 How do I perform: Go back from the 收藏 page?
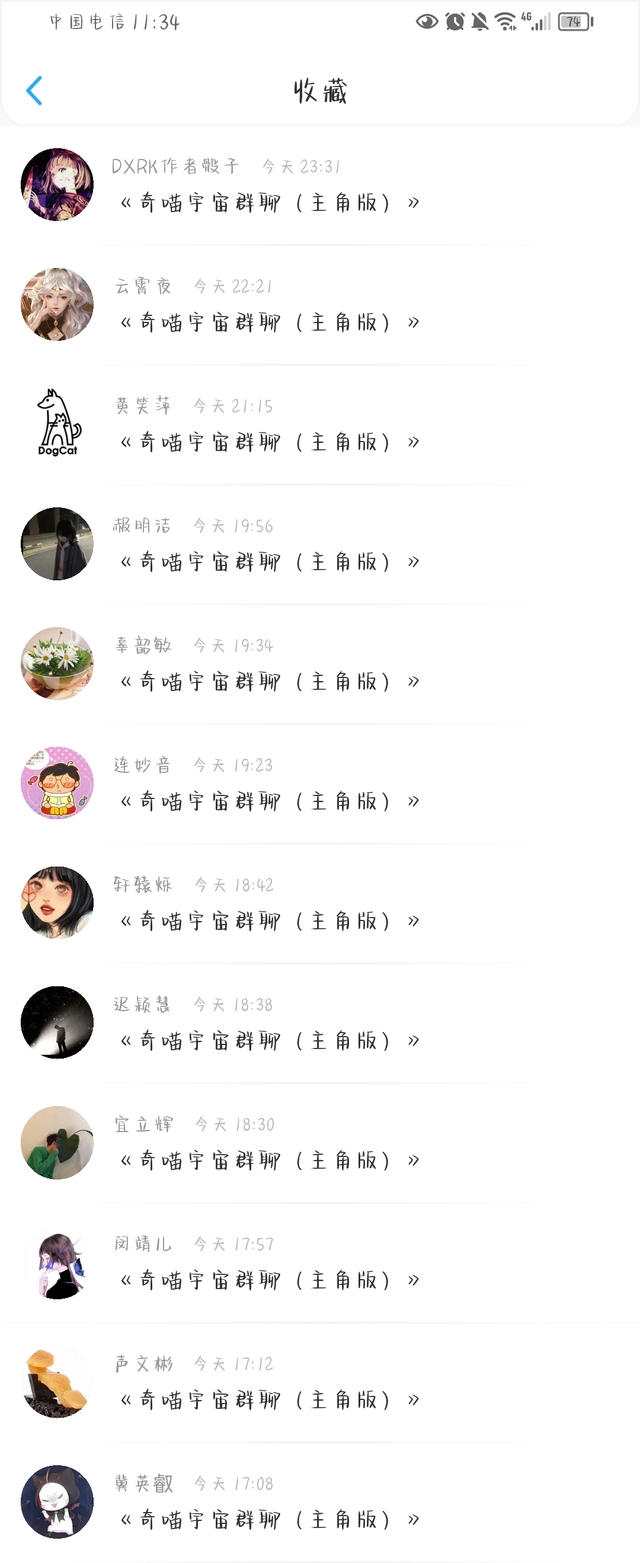[34, 91]
